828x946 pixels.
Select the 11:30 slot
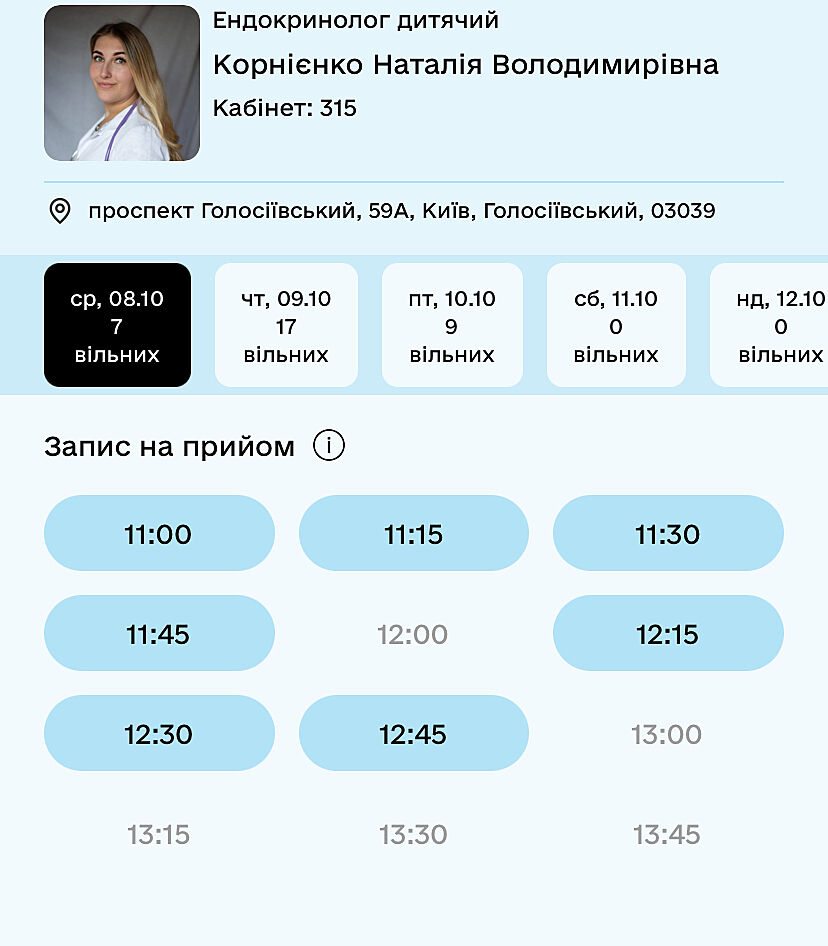pos(668,534)
